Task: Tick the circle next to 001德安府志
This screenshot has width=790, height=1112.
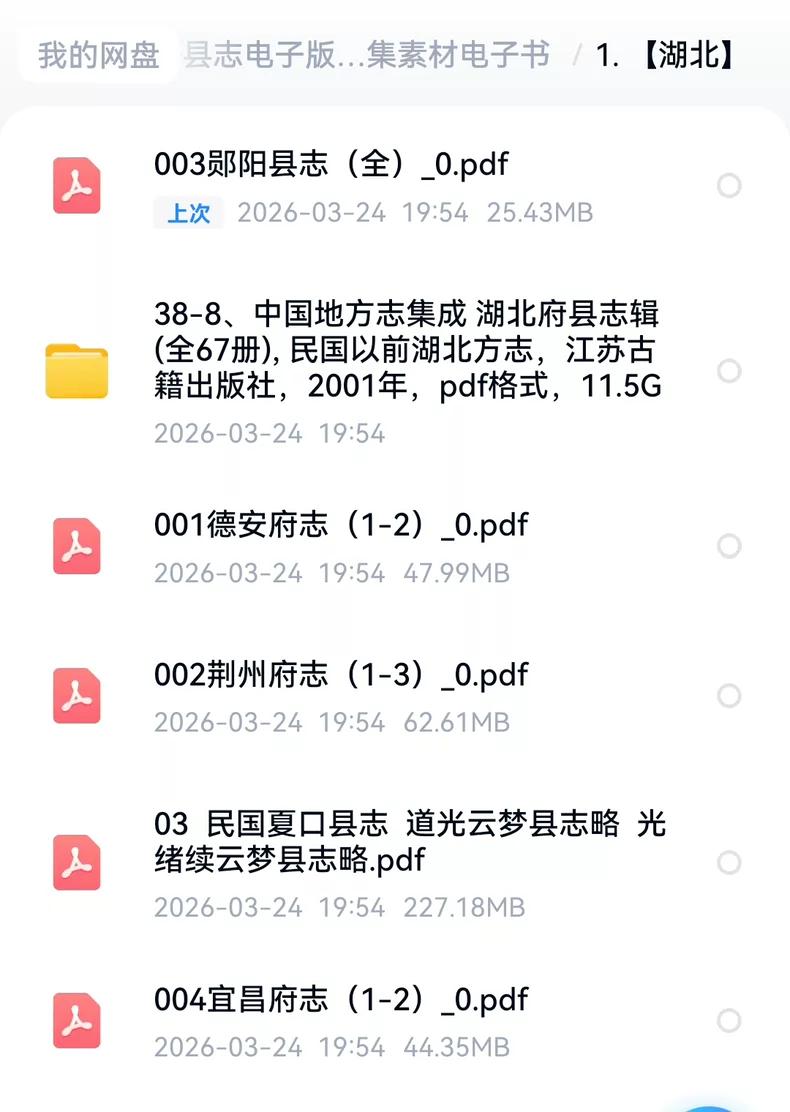Action: (729, 546)
